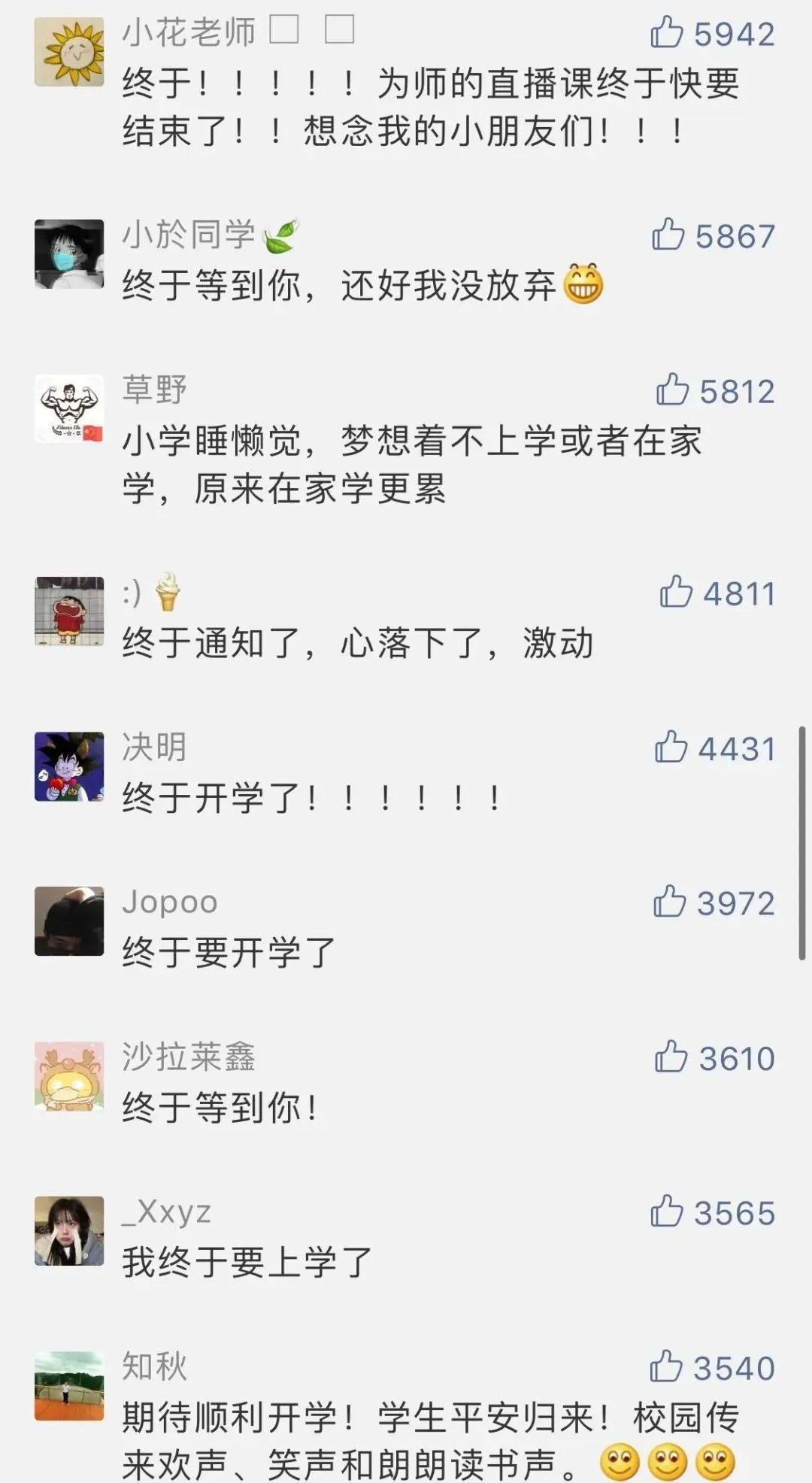Like 小於同学's comment
This screenshot has width=812, height=1483.
pyautogui.click(x=668, y=235)
